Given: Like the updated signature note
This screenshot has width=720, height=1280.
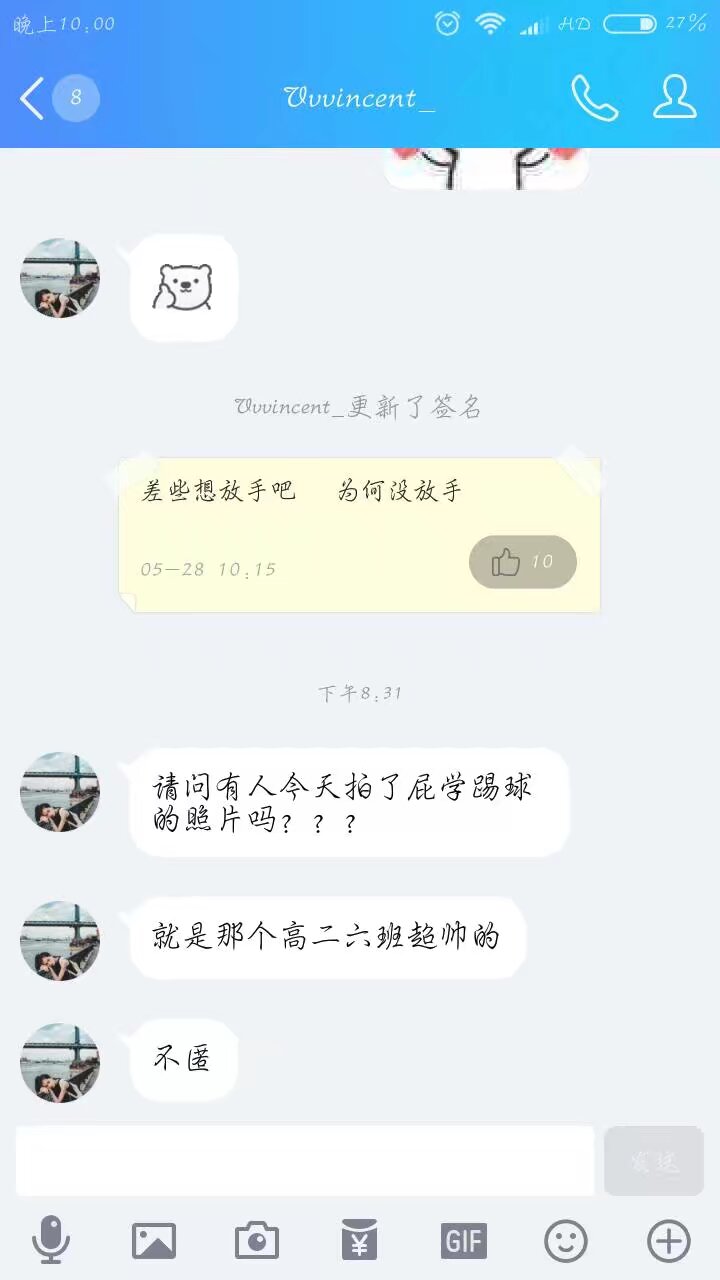Looking at the screenshot, I should 523,562.
